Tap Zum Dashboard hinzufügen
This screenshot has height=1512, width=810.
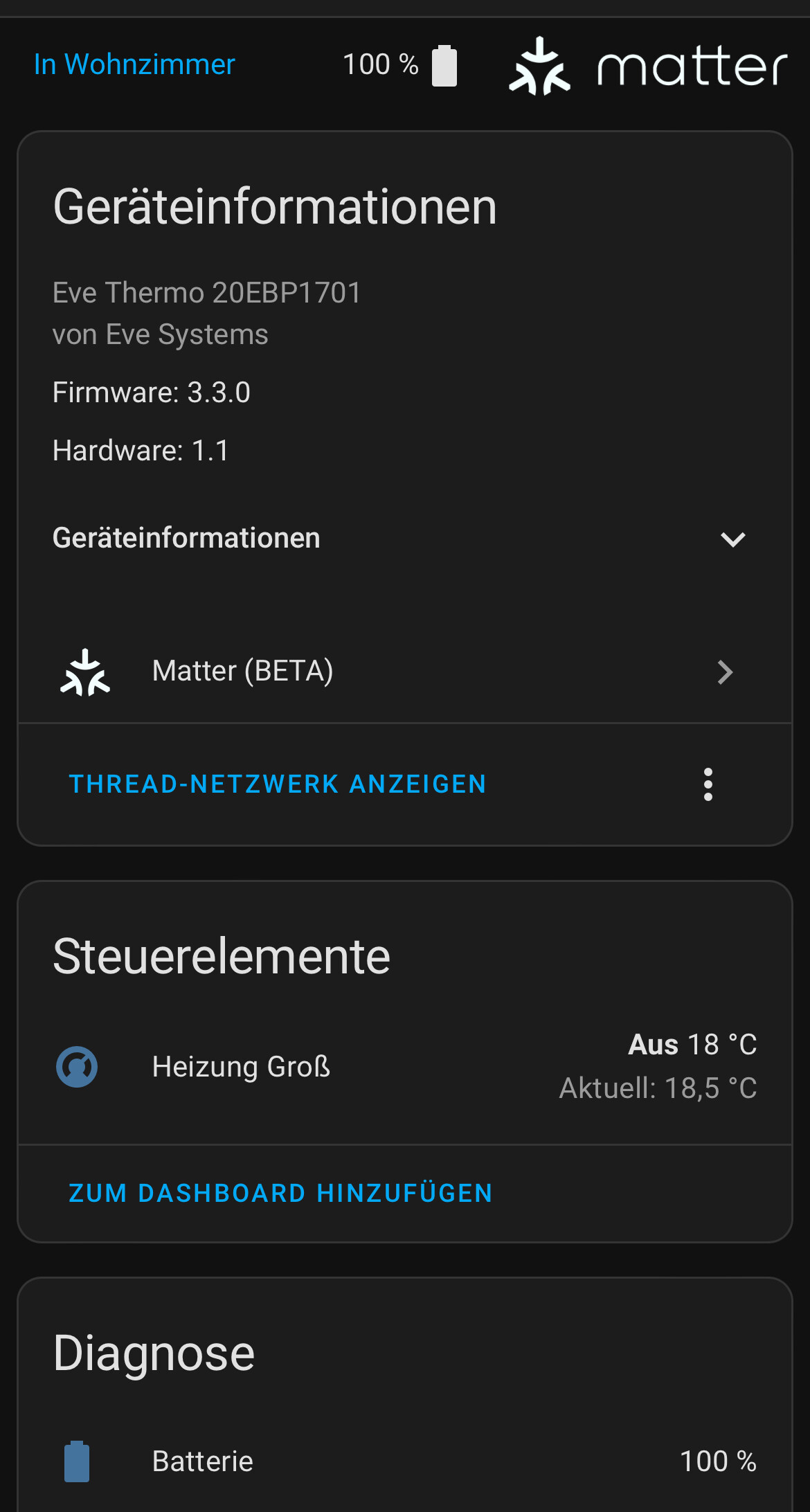pos(280,1194)
